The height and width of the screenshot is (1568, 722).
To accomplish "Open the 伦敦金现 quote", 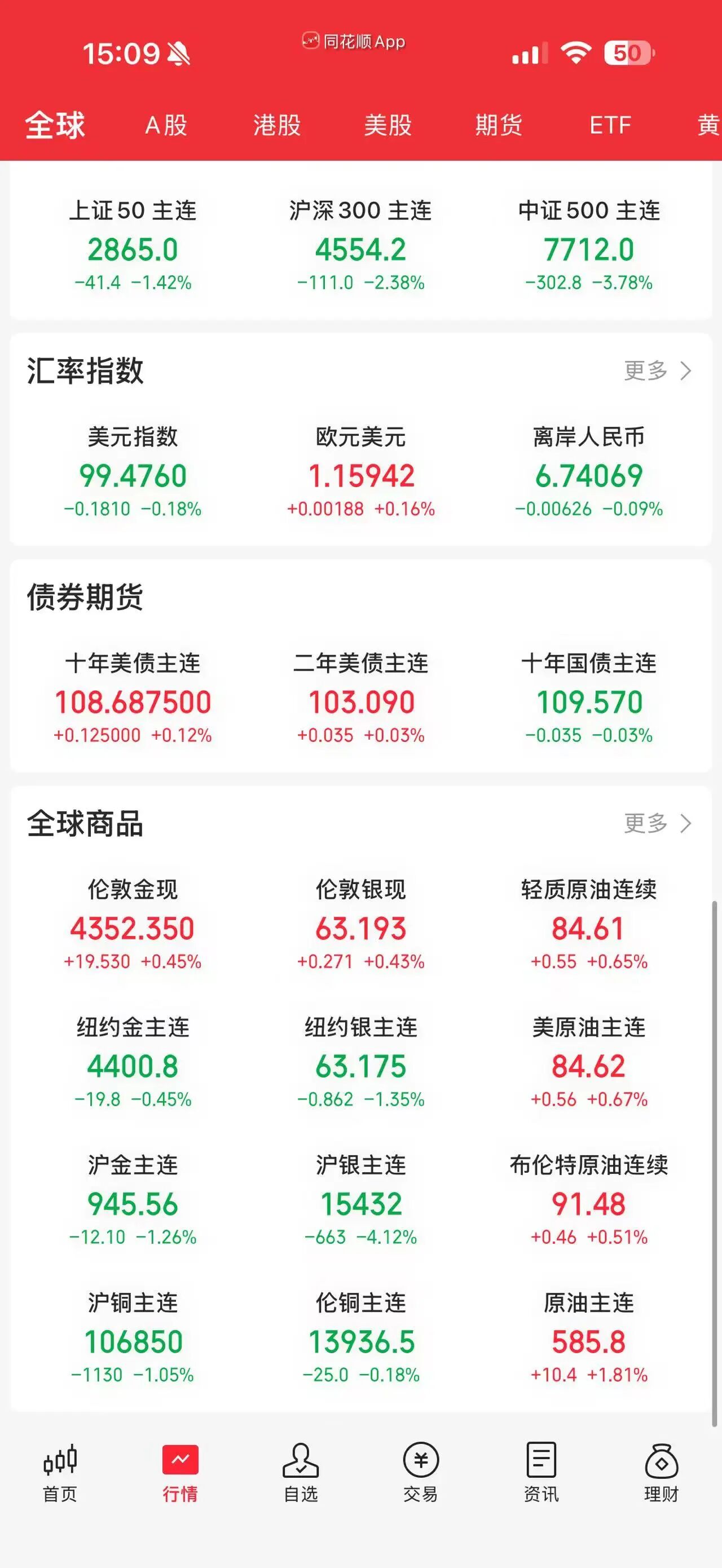I will (133, 924).
